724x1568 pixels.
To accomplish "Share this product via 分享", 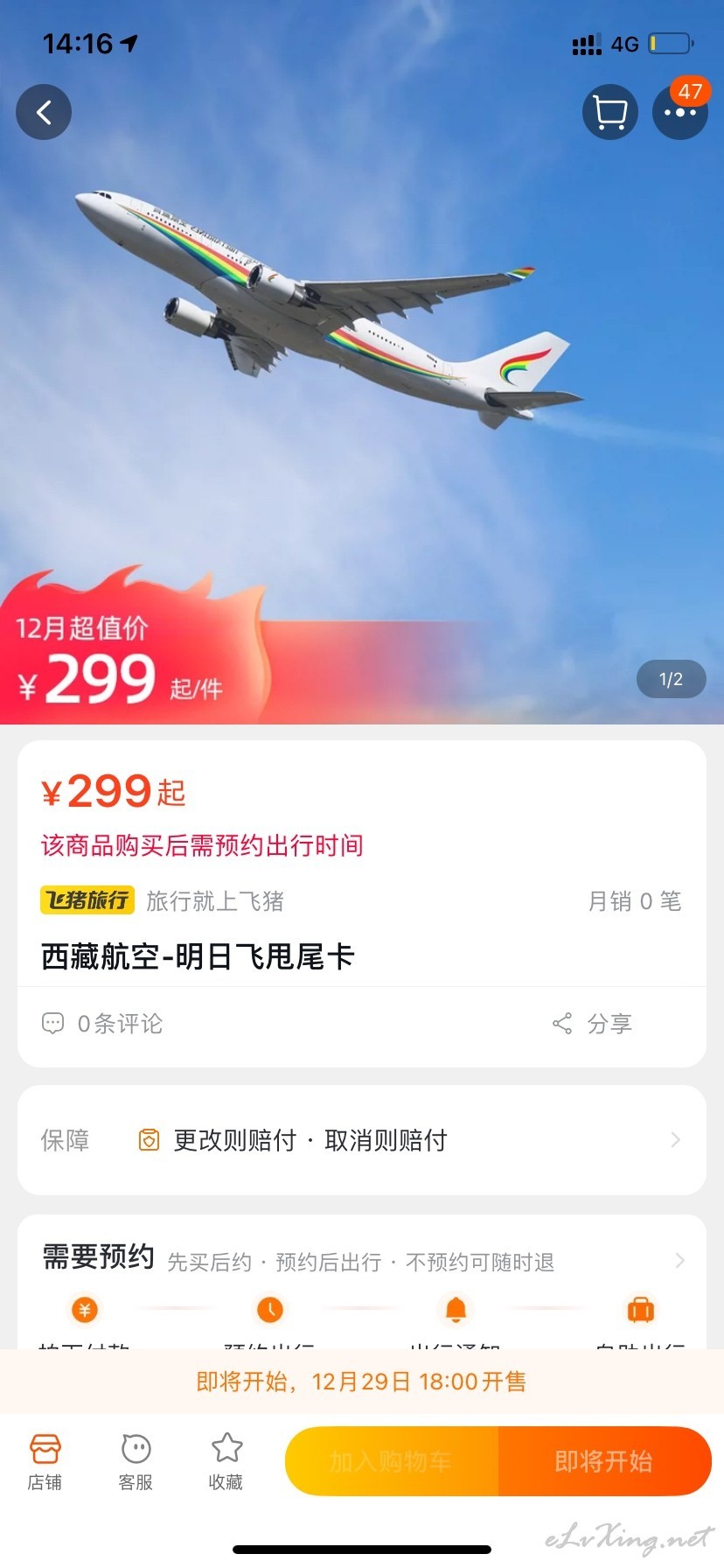I will pos(593,1024).
